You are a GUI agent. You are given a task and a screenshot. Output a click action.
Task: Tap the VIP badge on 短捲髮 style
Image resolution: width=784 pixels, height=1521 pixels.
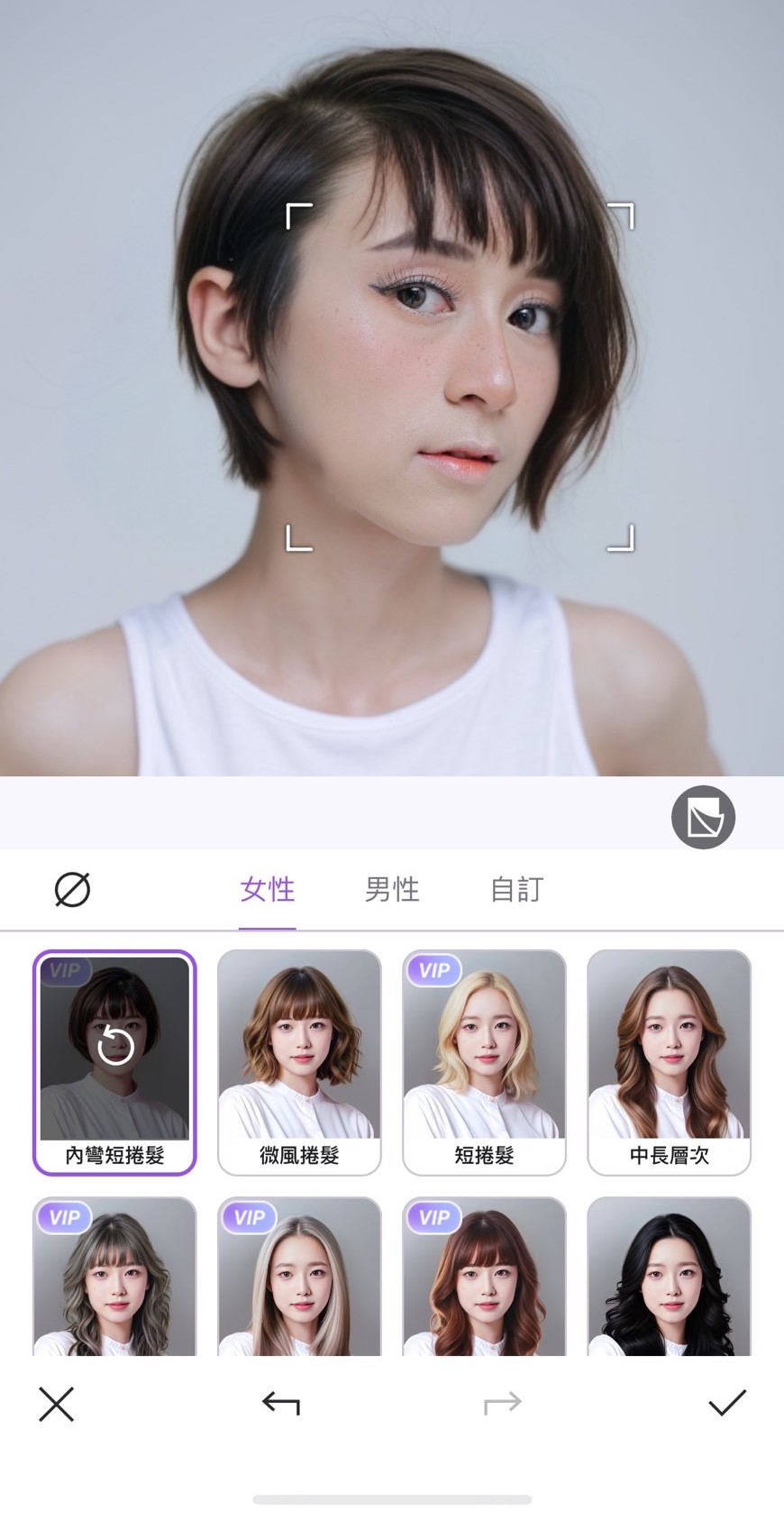pos(435,971)
